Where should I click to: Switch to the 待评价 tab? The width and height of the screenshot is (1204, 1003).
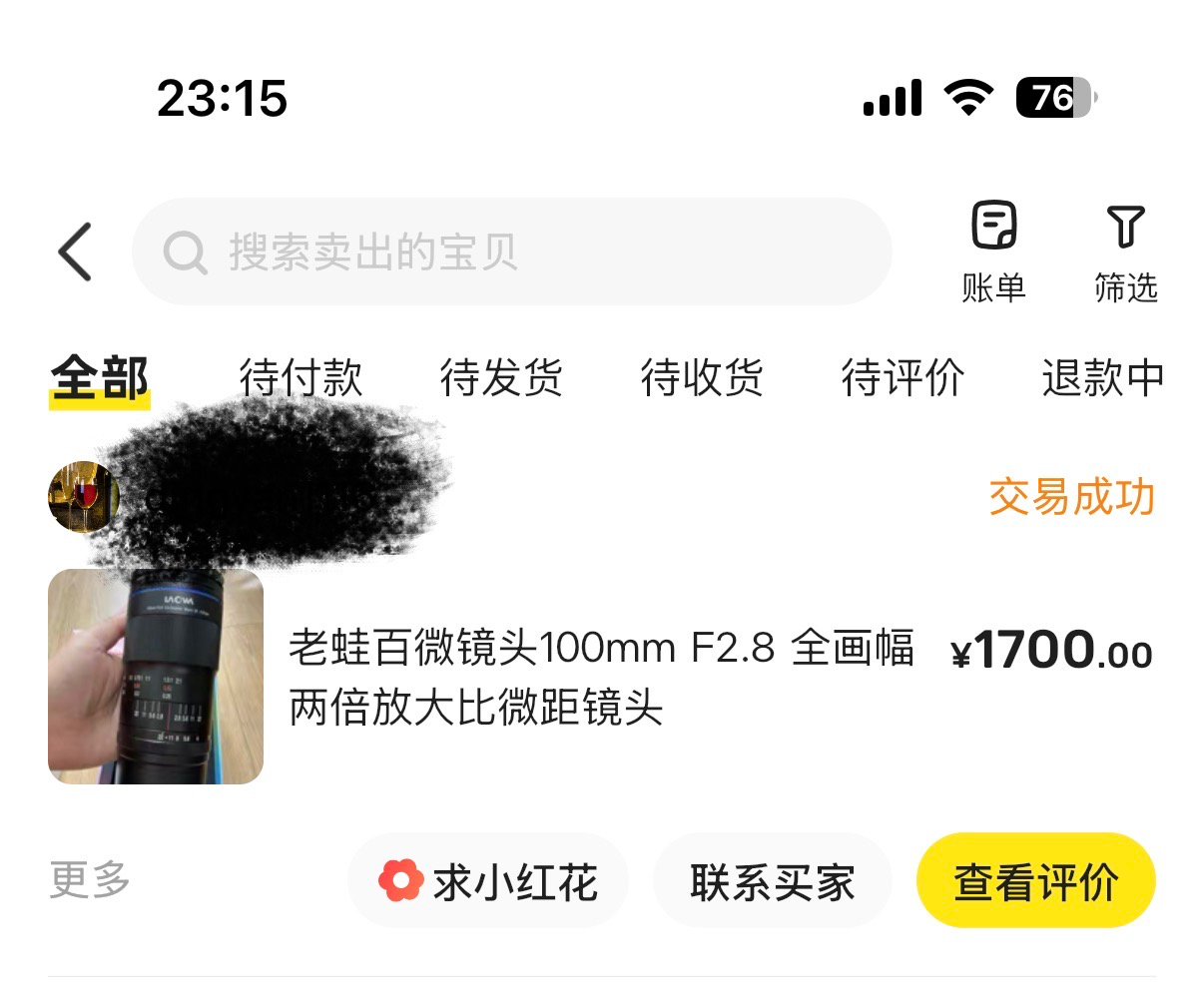tap(903, 379)
